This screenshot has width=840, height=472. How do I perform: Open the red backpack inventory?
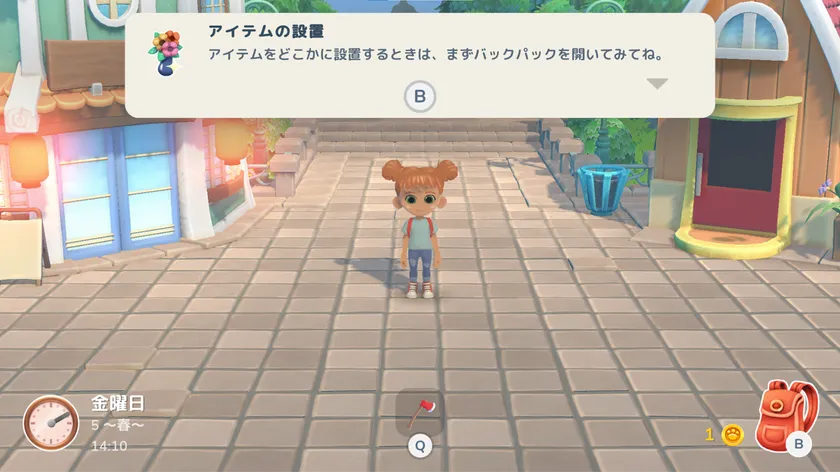click(786, 414)
